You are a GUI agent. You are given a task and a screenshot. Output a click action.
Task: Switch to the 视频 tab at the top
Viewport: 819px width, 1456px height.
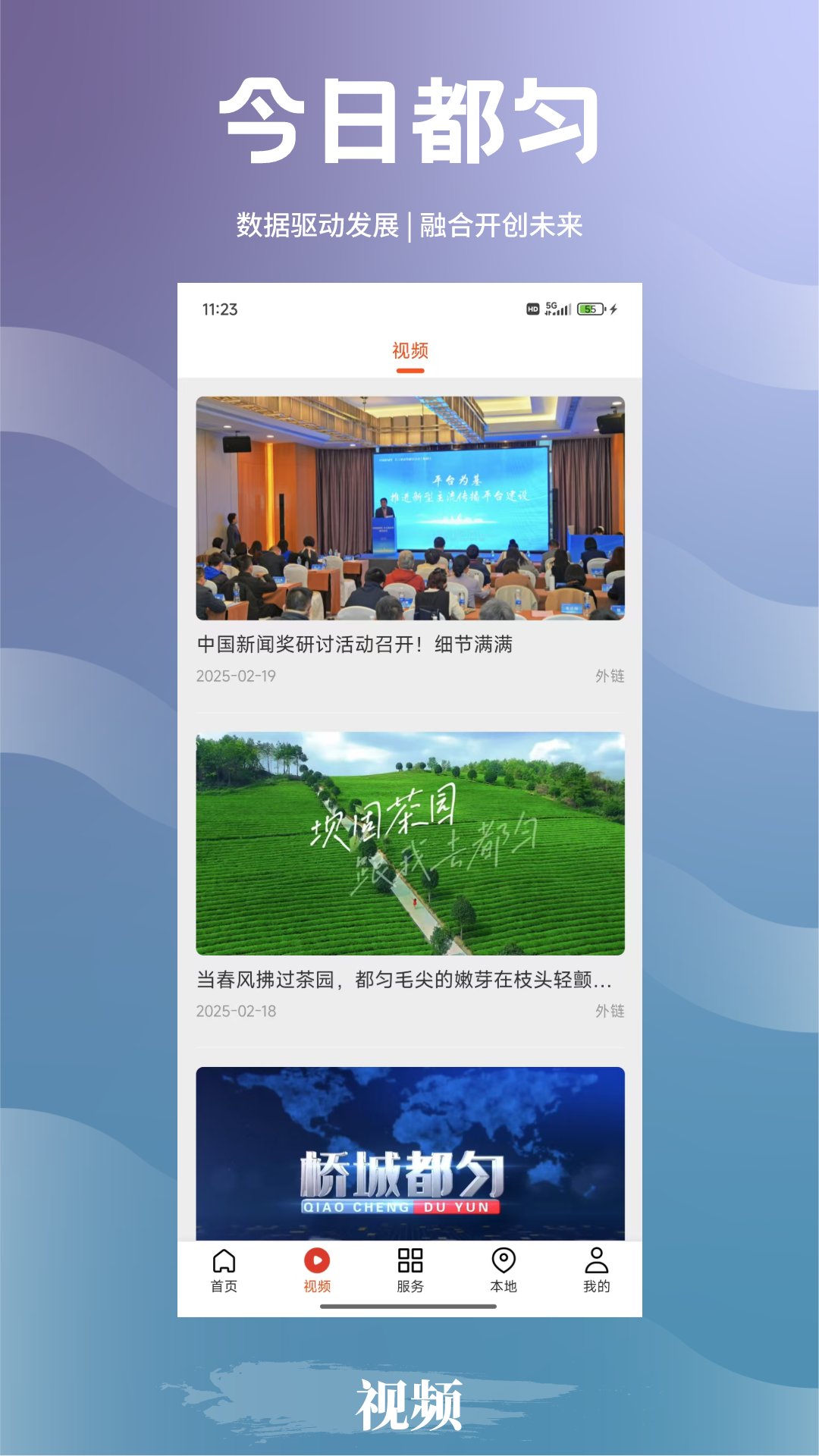coord(409,350)
